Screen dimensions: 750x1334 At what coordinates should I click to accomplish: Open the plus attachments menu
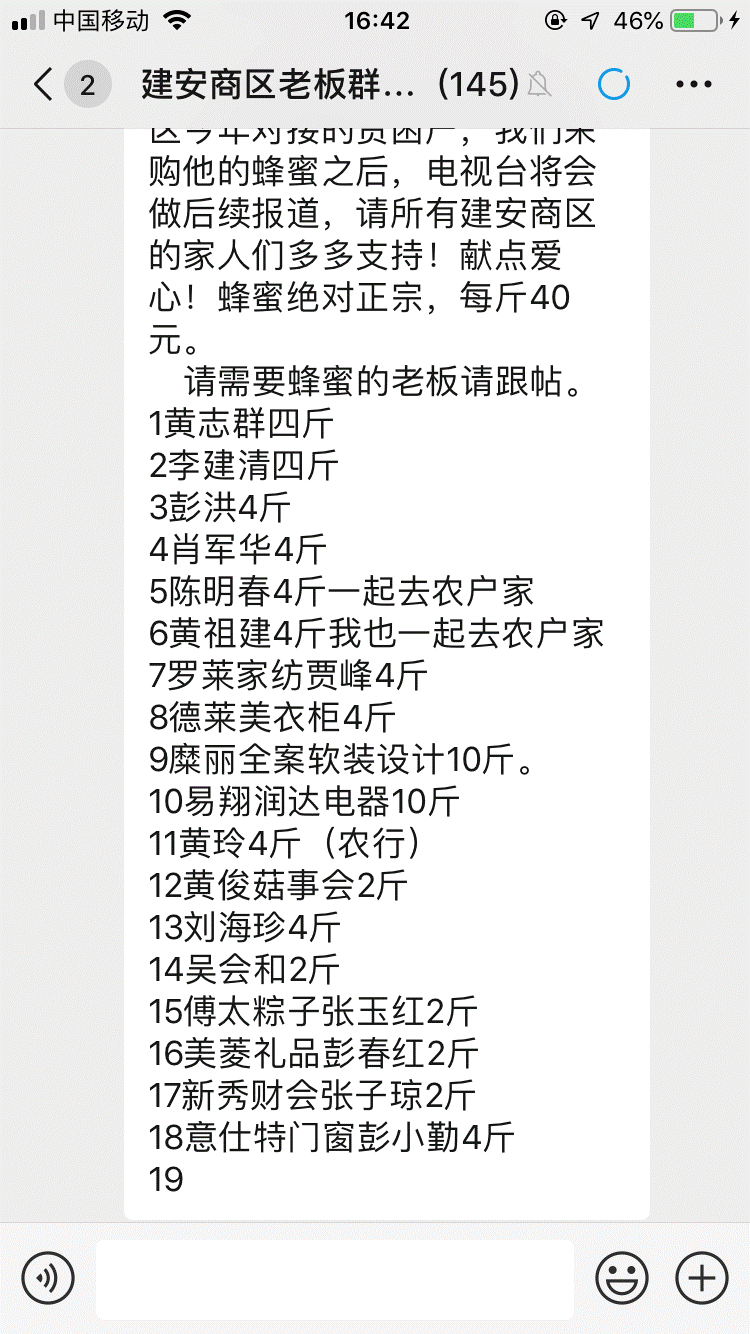pyautogui.click(x=702, y=1277)
